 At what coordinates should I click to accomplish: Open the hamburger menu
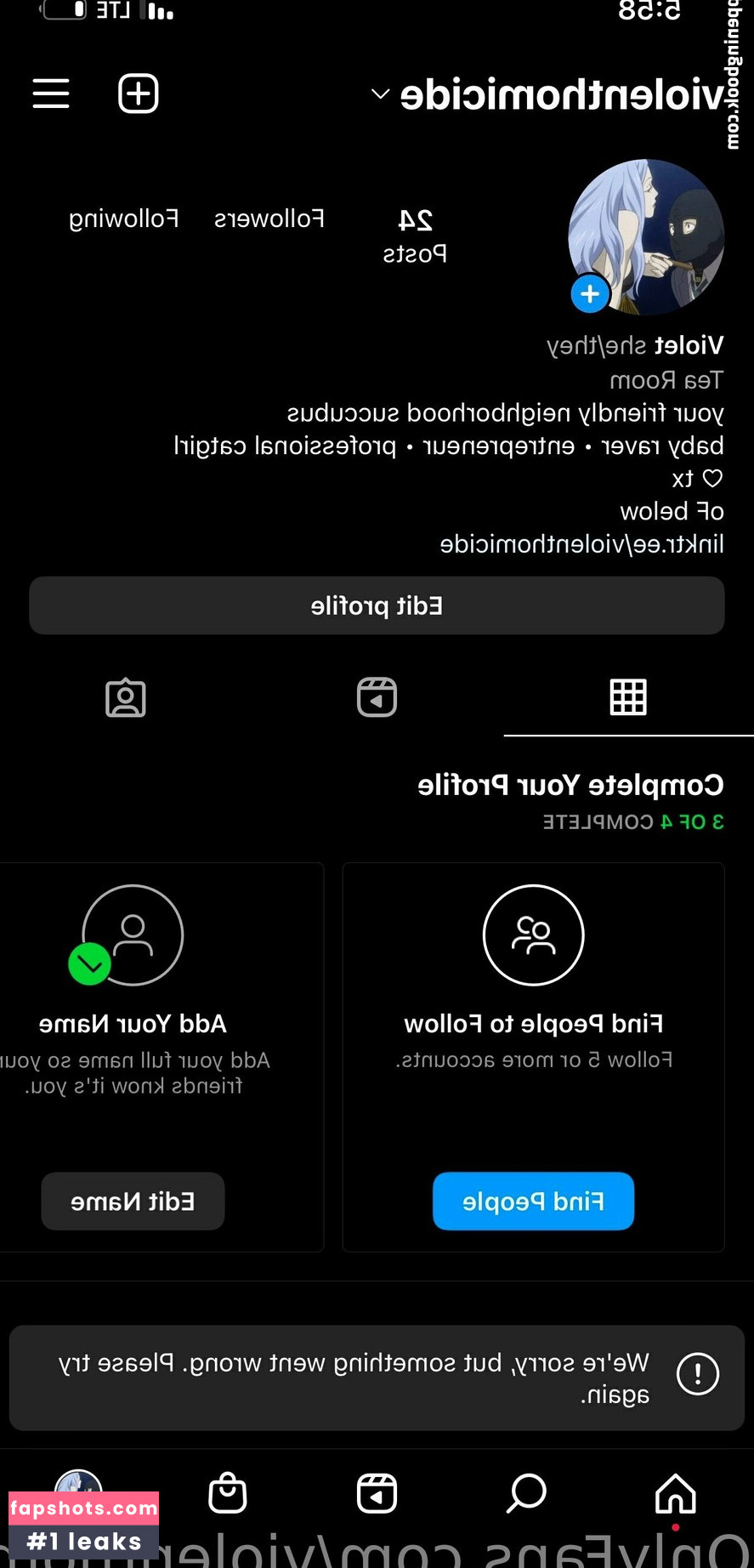(51, 94)
